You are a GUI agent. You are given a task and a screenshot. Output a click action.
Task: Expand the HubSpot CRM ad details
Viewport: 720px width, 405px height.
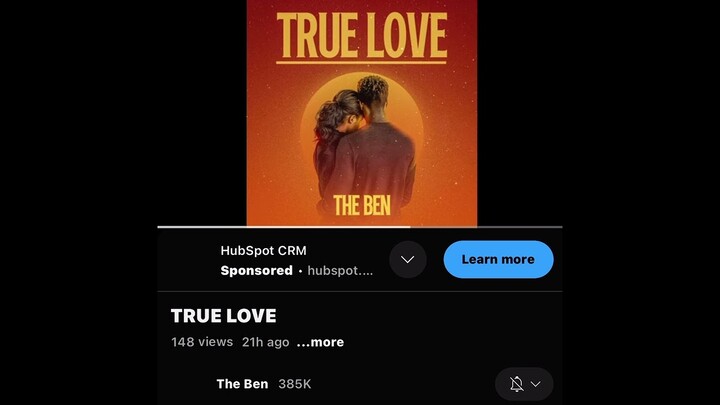[407, 259]
